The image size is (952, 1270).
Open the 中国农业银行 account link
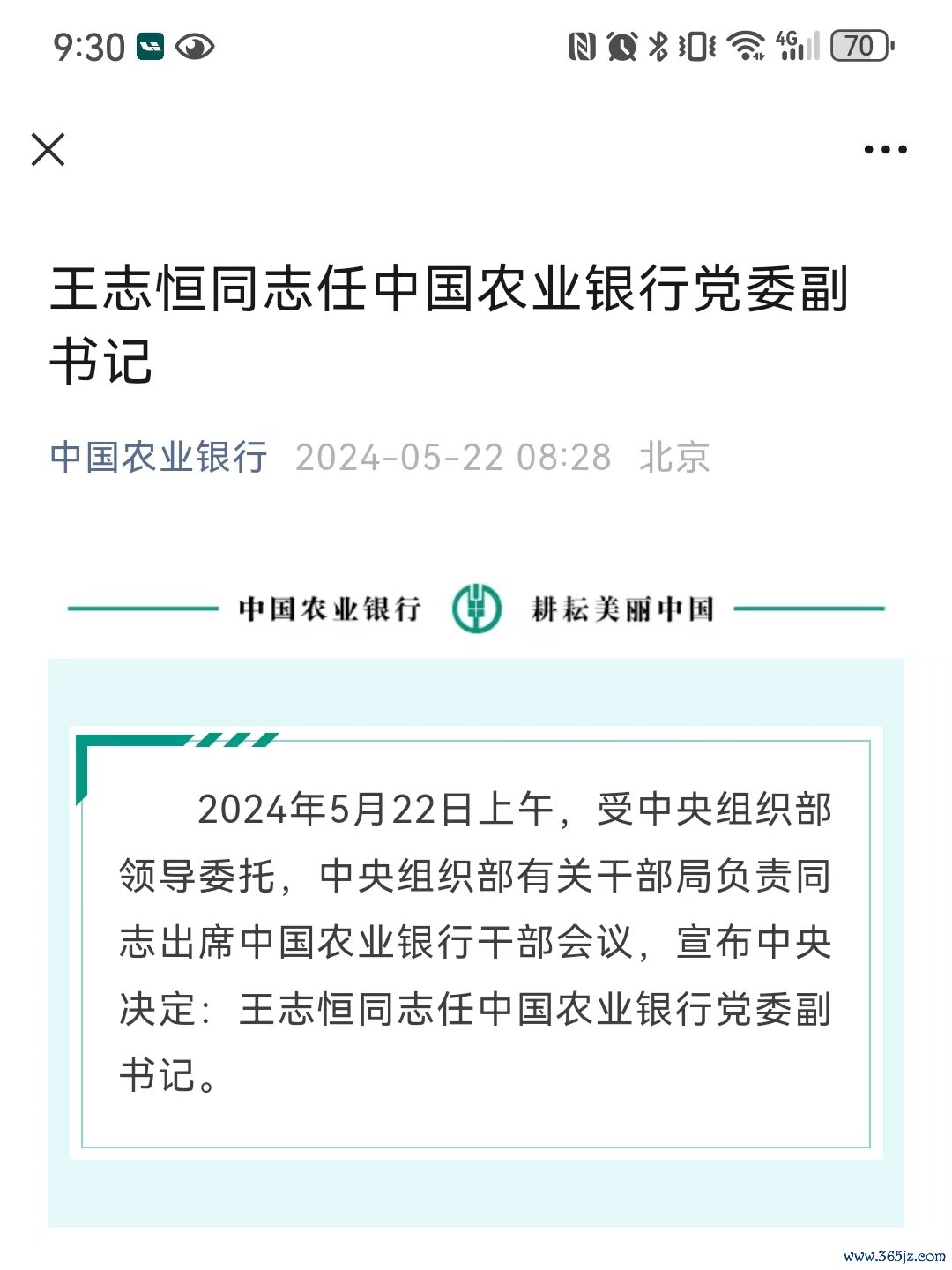[x=159, y=457]
